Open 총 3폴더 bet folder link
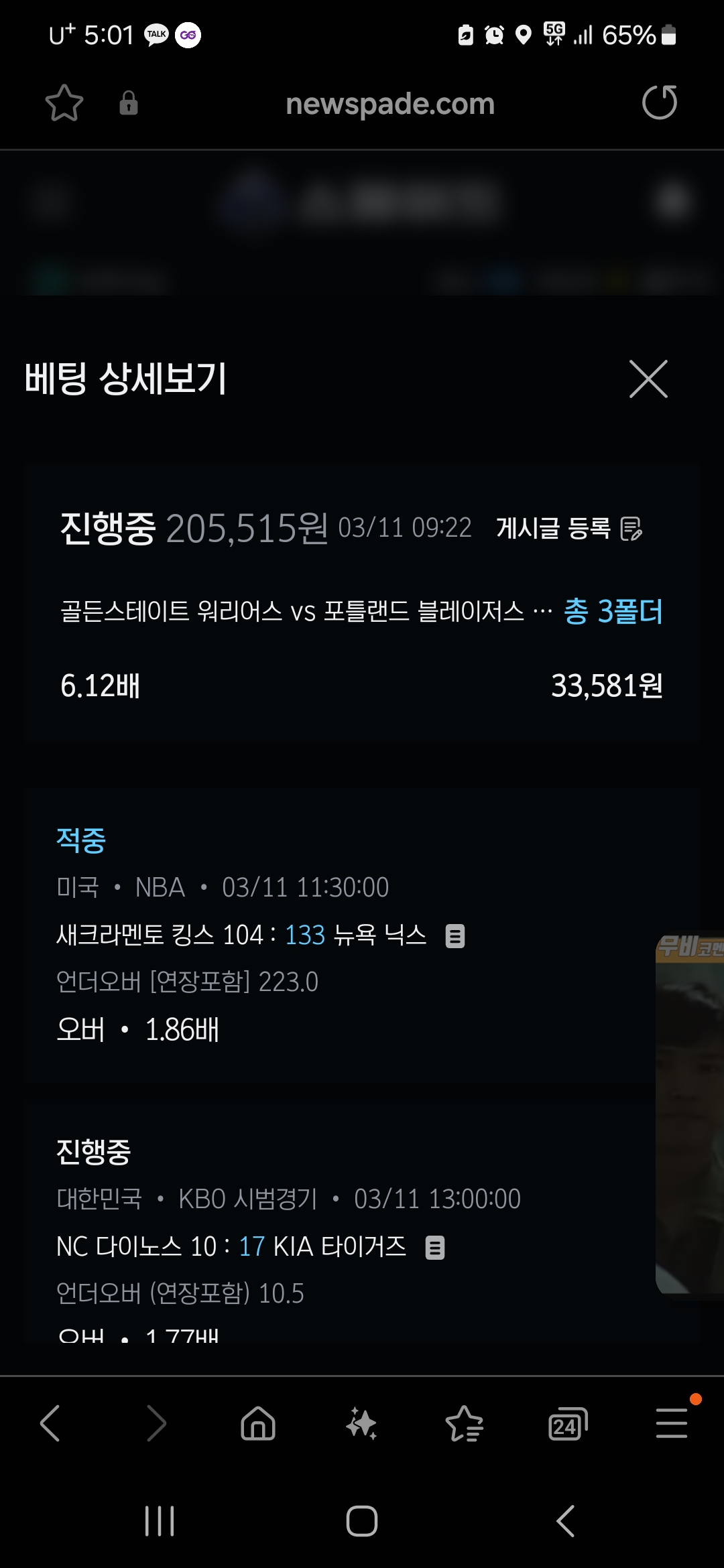Screen dimensions: 724x1568 point(613,611)
